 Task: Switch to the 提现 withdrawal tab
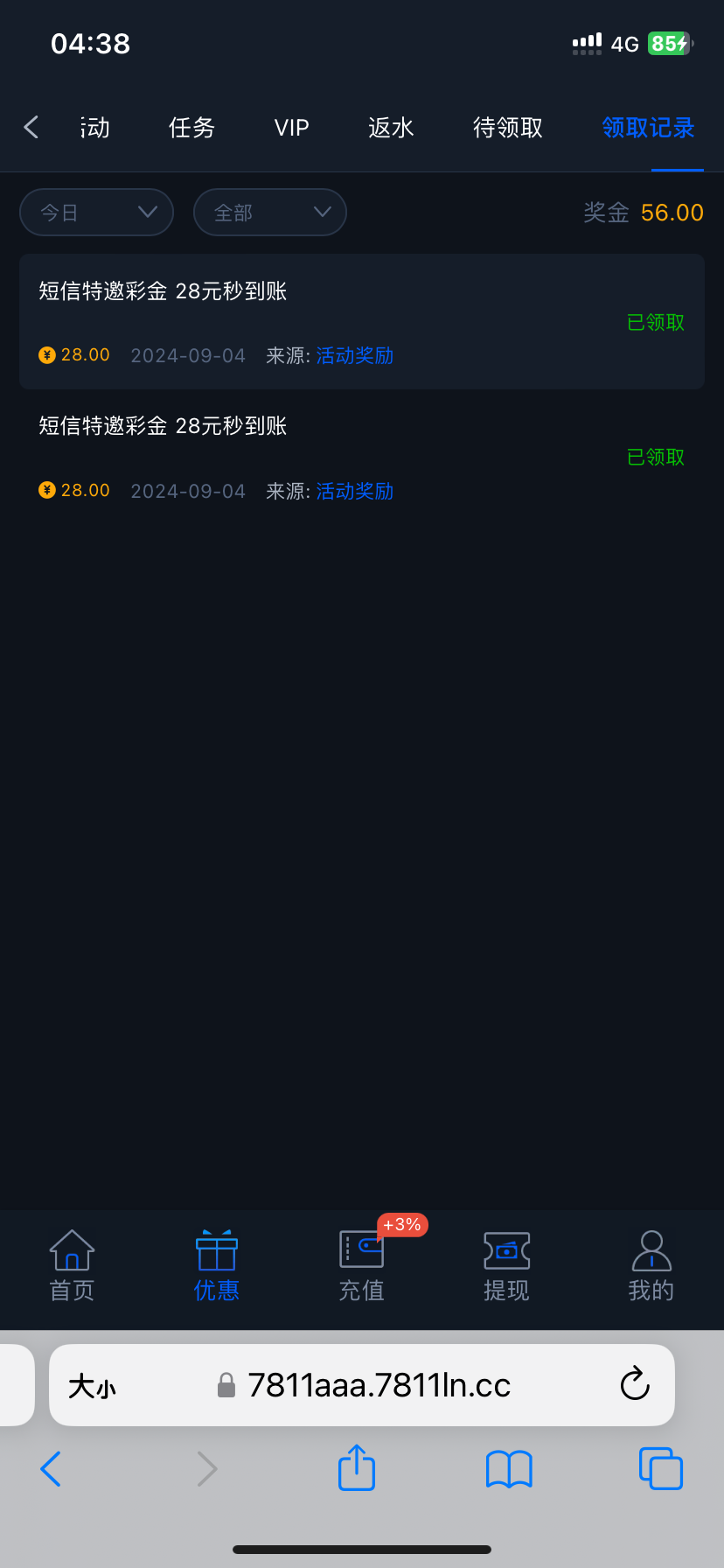506,1266
